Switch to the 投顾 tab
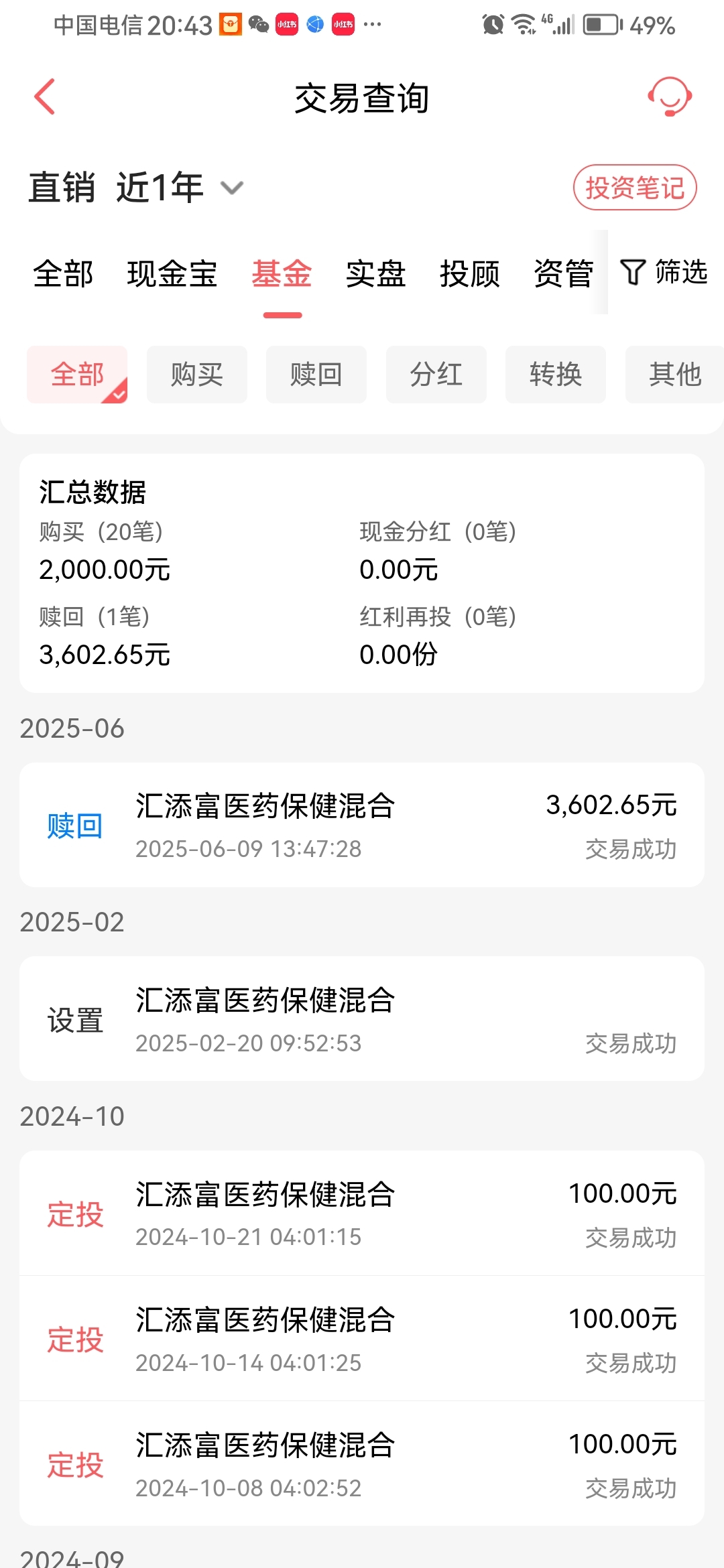Image resolution: width=724 pixels, height=1568 pixels. coord(470,274)
